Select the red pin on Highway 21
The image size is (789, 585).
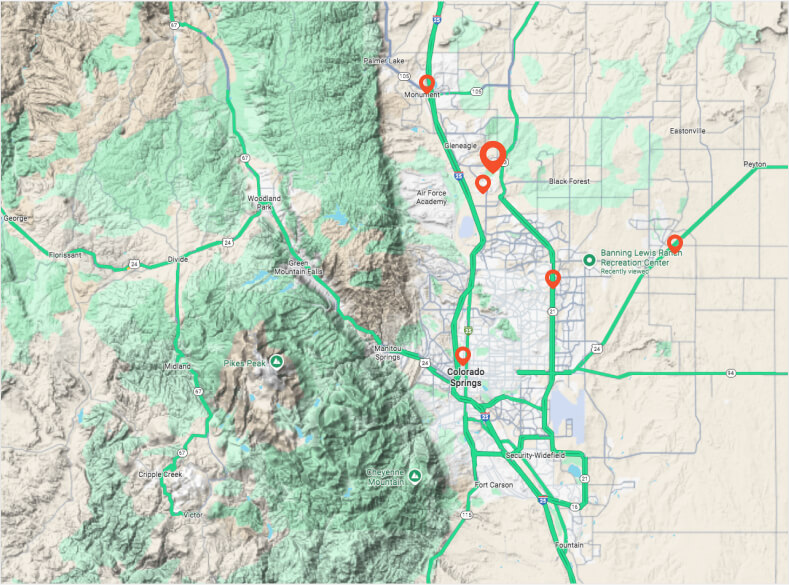pos(553,278)
